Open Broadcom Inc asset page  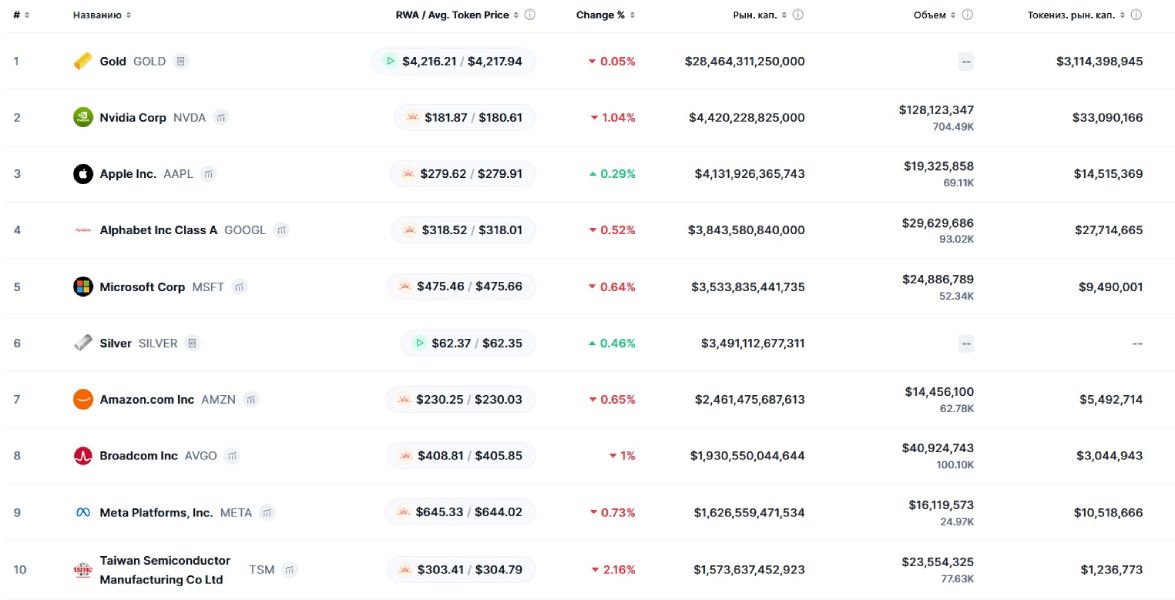pyautogui.click(x=138, y=456)
